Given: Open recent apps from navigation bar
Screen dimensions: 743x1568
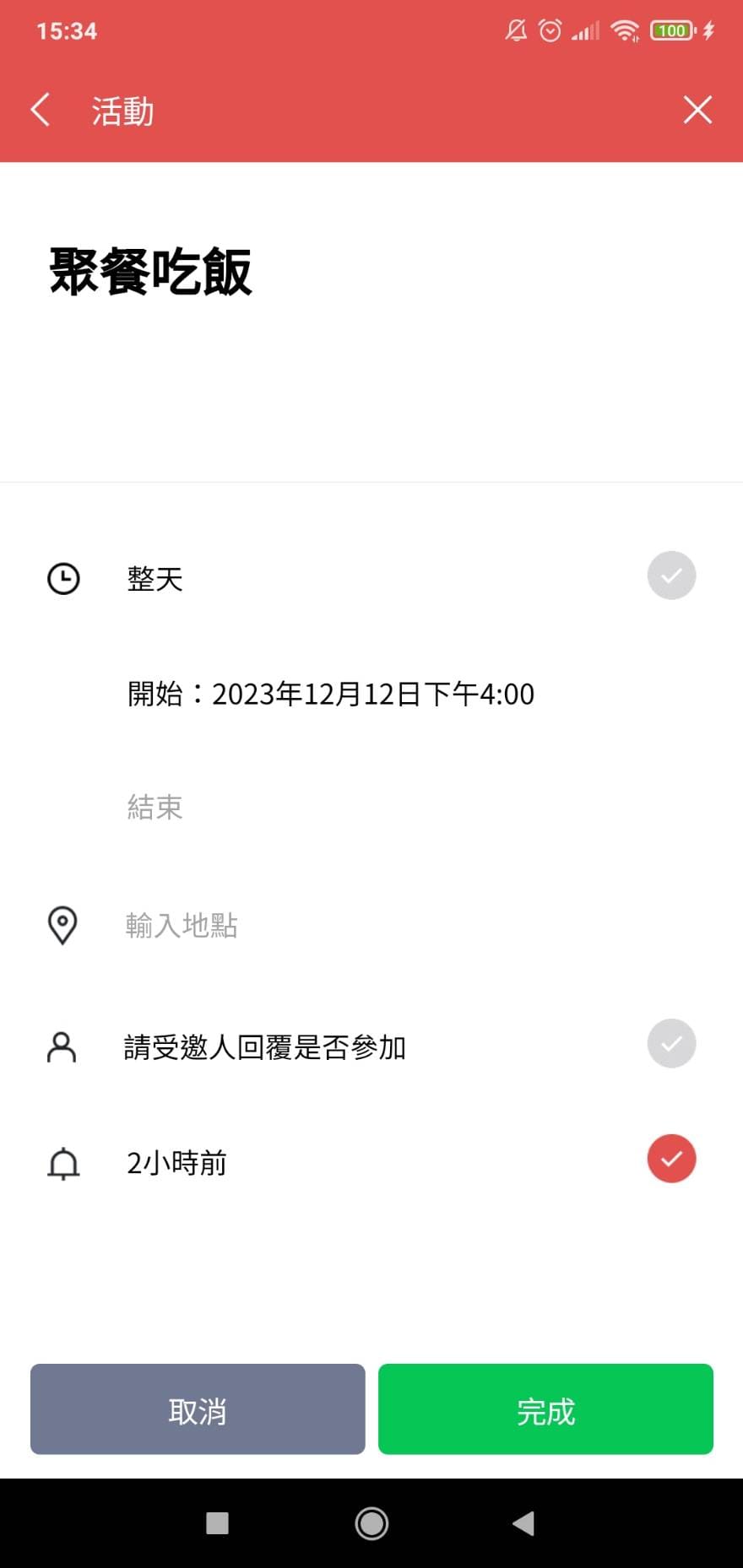Looking at the screenshot, I should point(217,1523).
